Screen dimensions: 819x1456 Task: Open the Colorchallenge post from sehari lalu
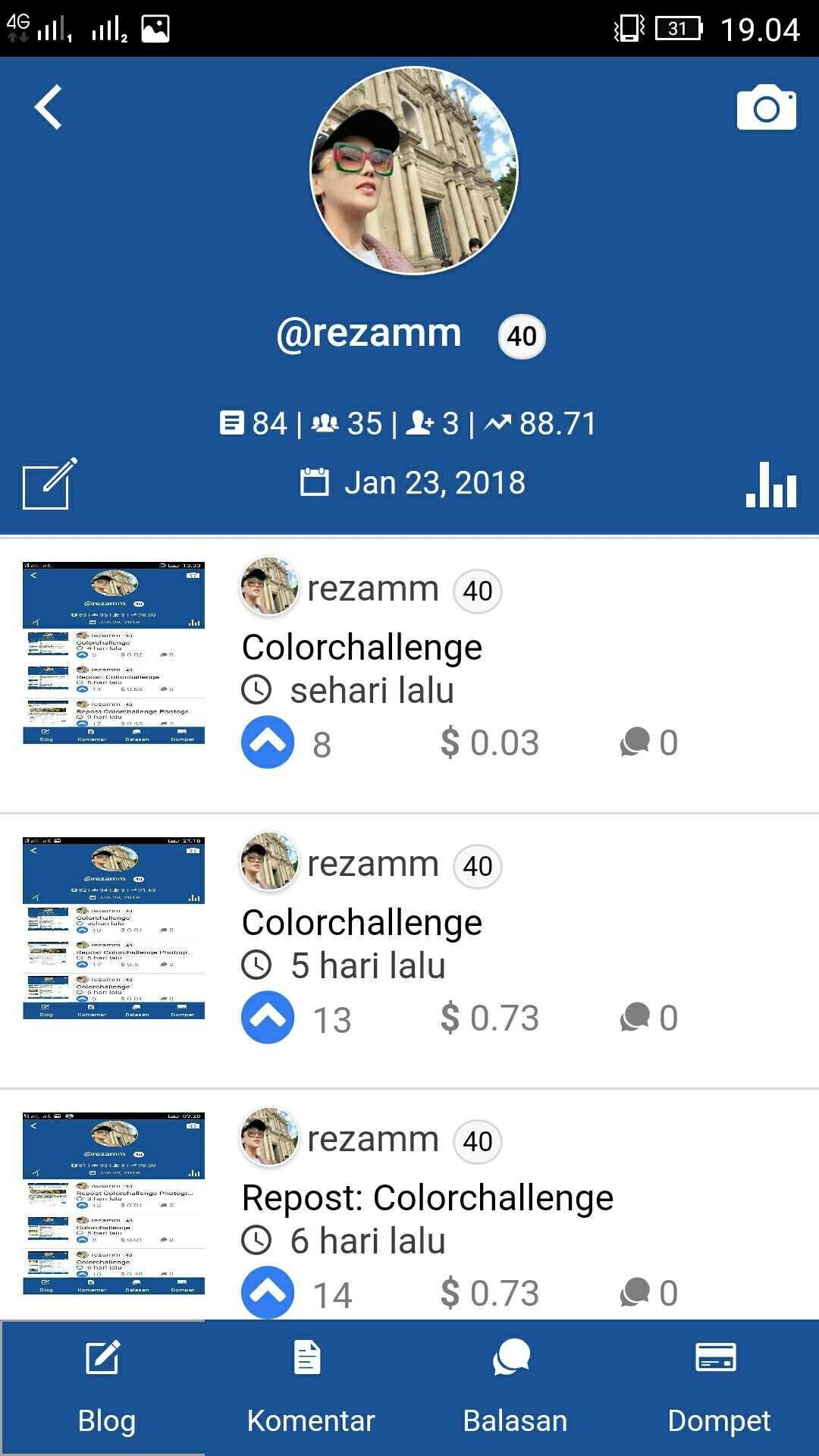click(x=362, y=648)
